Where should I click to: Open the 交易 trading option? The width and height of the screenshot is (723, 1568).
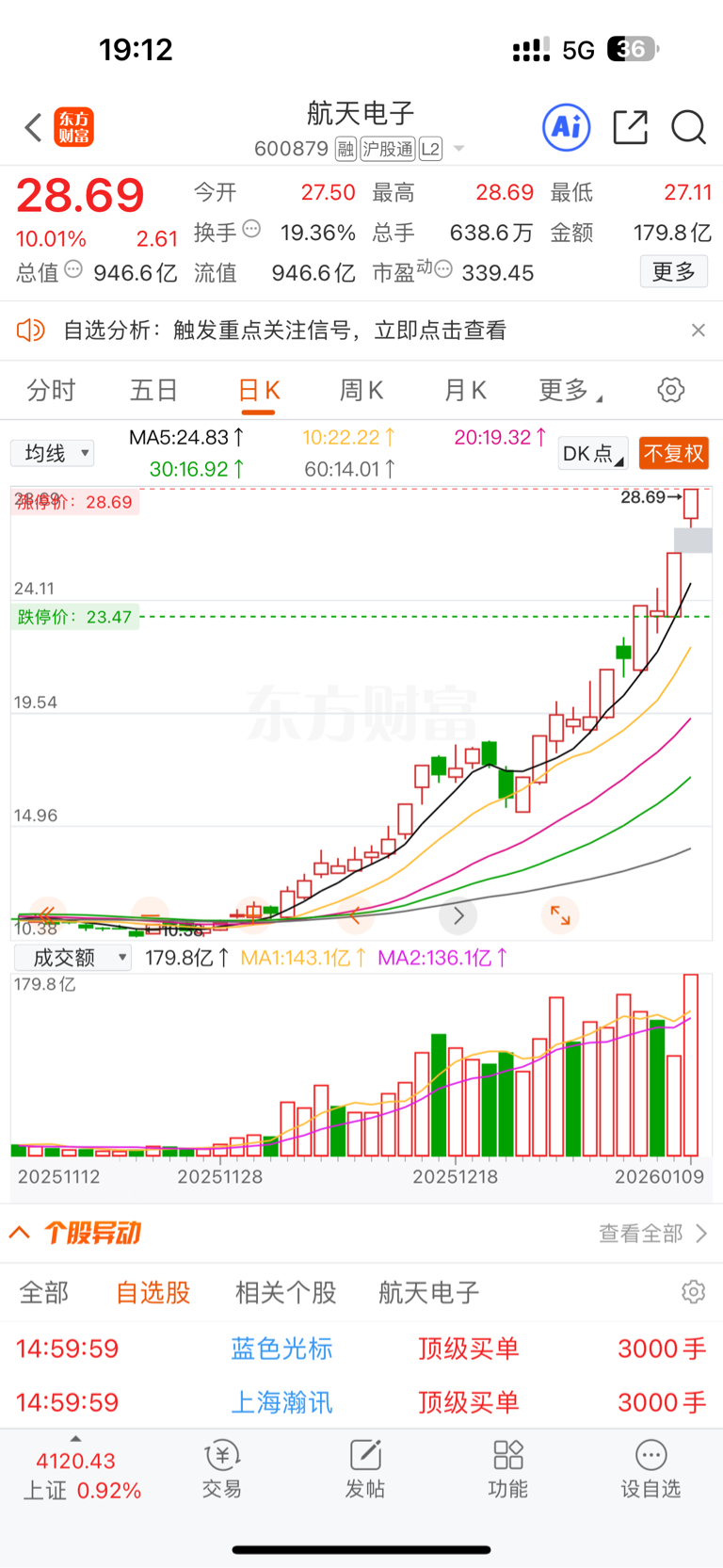[222, 1469]
